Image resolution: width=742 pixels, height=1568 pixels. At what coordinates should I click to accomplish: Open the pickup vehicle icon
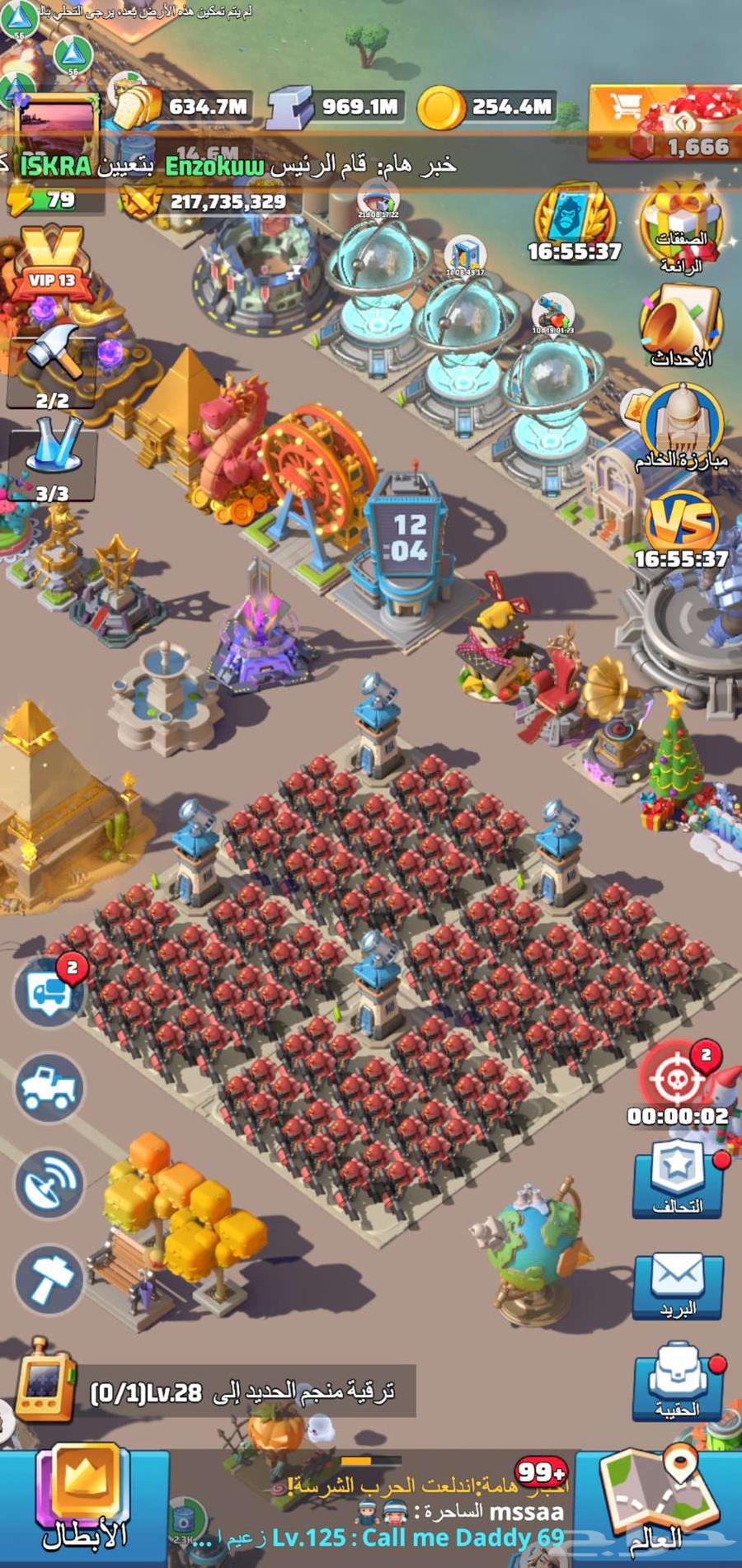(x=50, y=1089)
